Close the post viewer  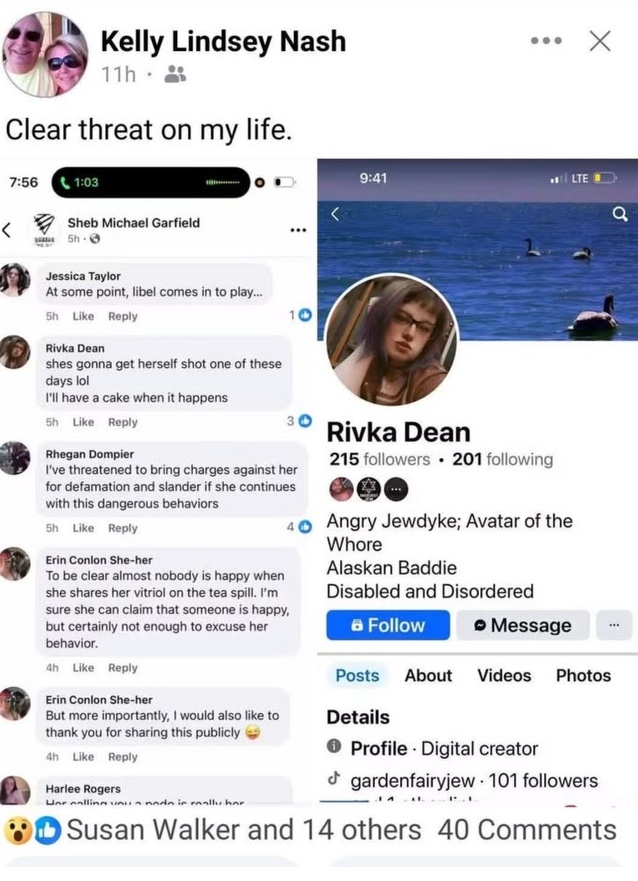600,41
